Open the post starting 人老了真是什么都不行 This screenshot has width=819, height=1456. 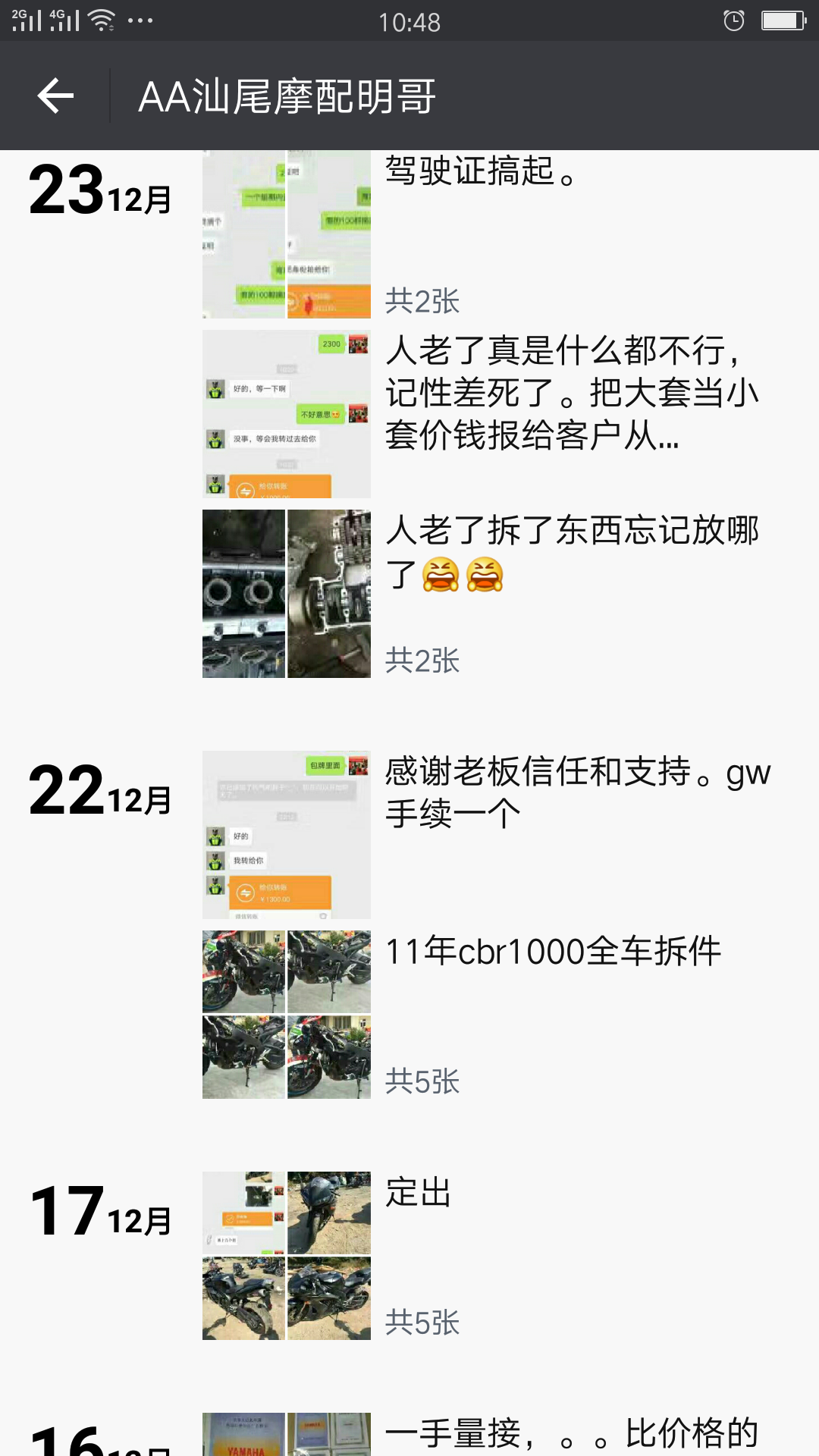572,393
